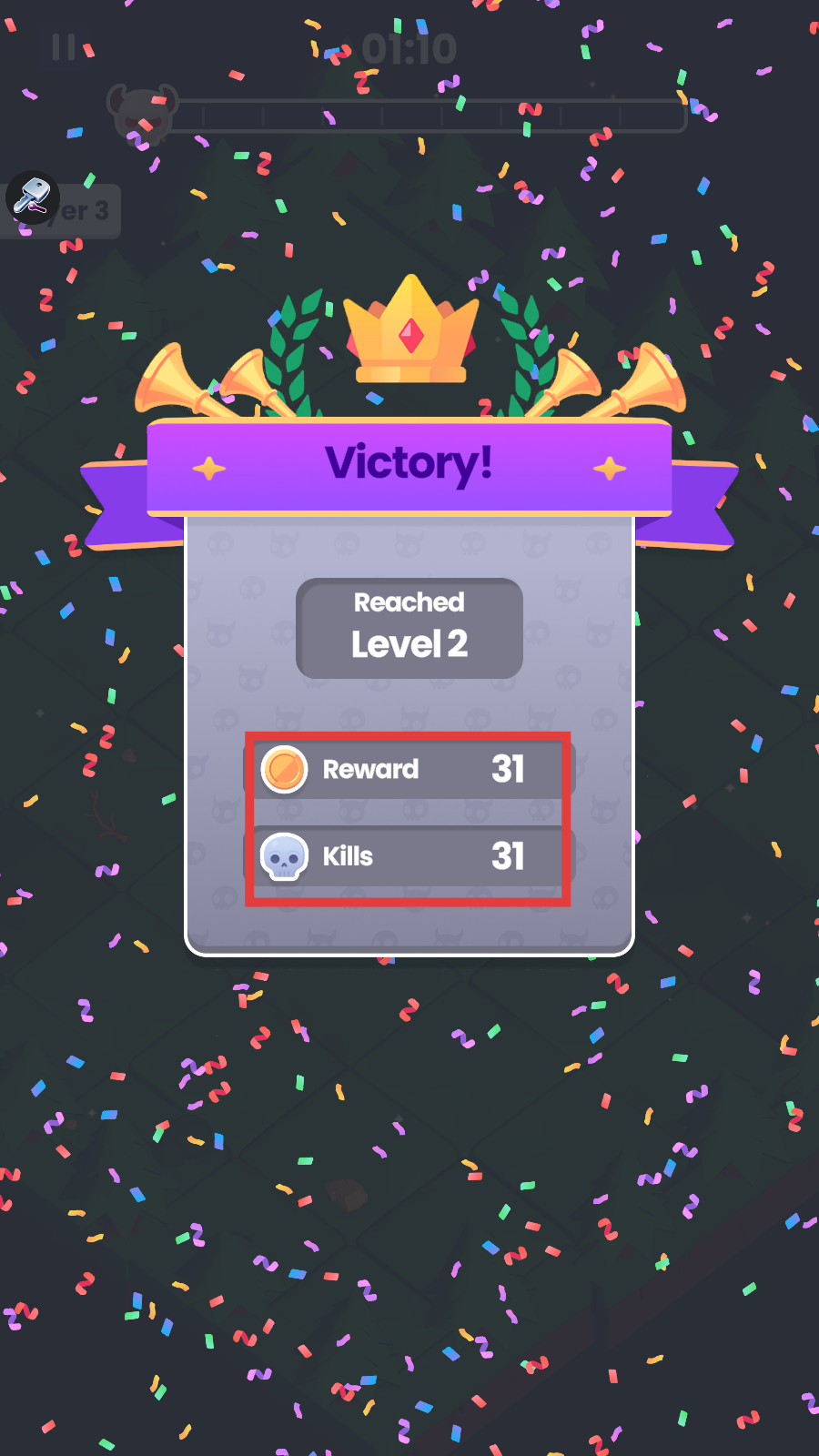Open the floating key tool icon
Image resolution: width=819 pixels, height=1456 pixels.
[32, 197]
